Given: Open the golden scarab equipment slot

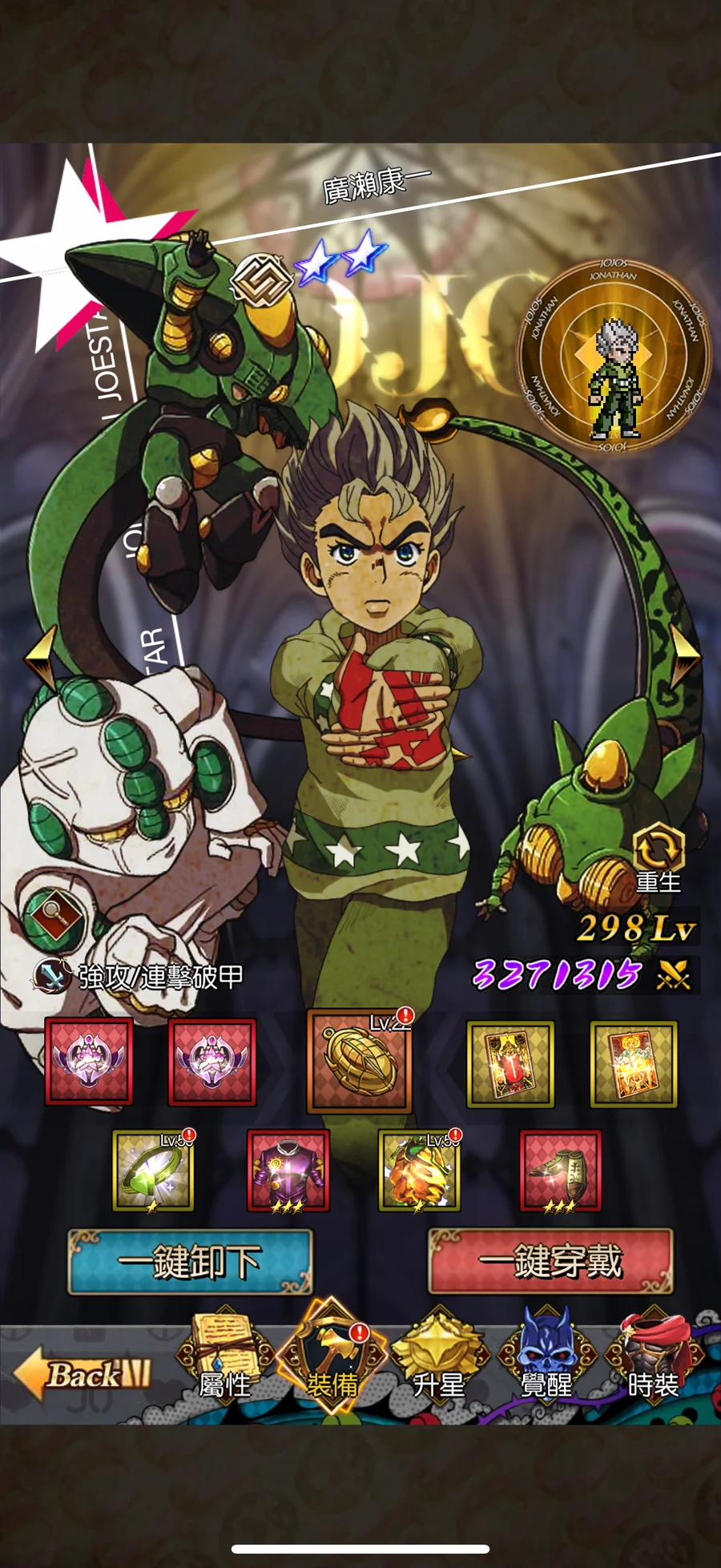Looking at the screenshot, I should [x=360, y=1062].
